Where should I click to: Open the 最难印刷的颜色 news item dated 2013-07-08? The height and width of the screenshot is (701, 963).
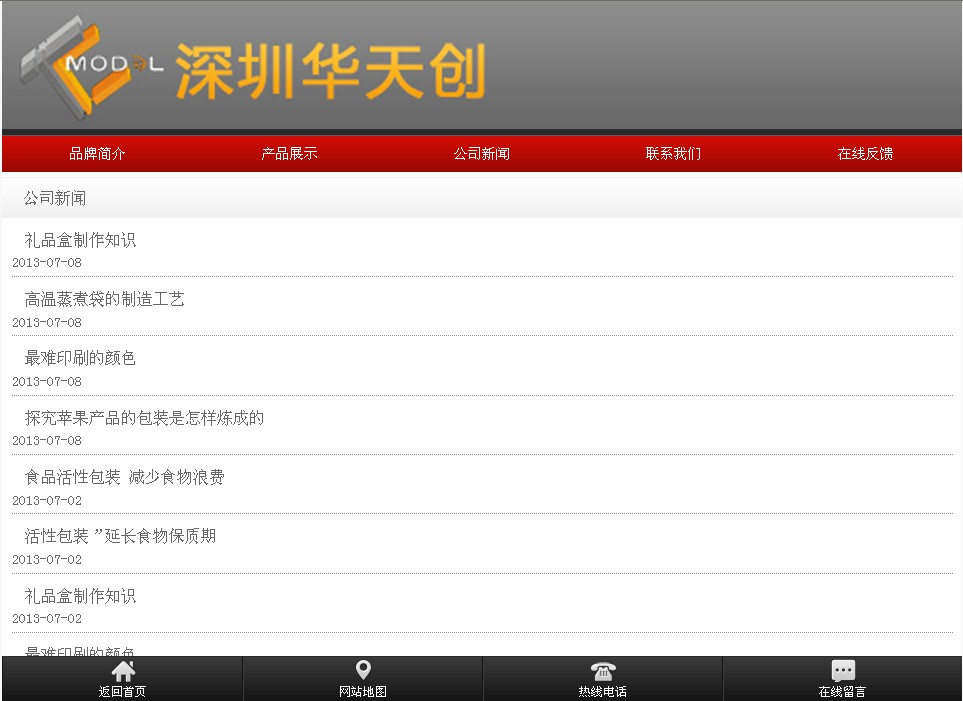coord(80,358)
